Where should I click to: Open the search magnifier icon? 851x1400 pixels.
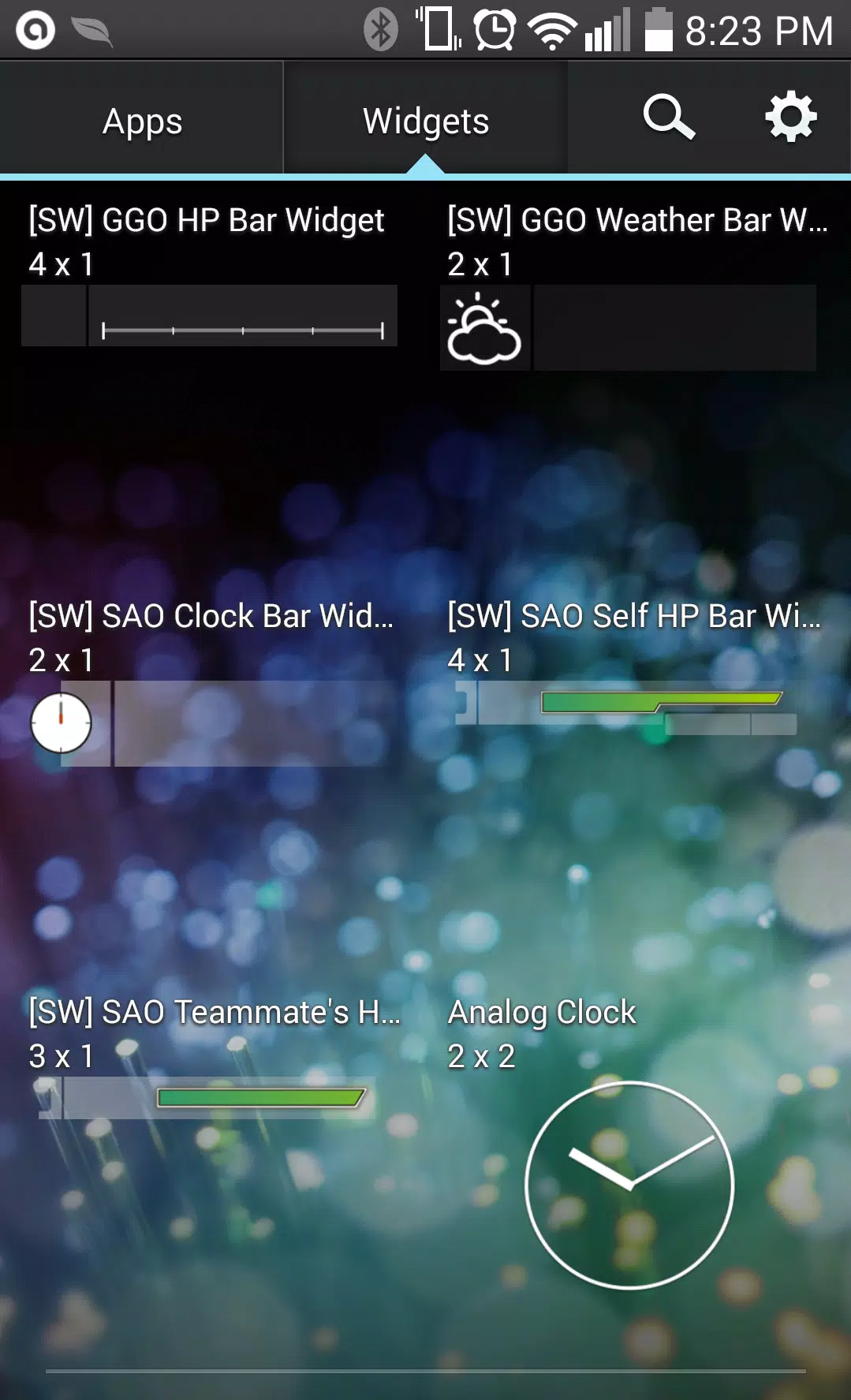(x=669, y=118)
